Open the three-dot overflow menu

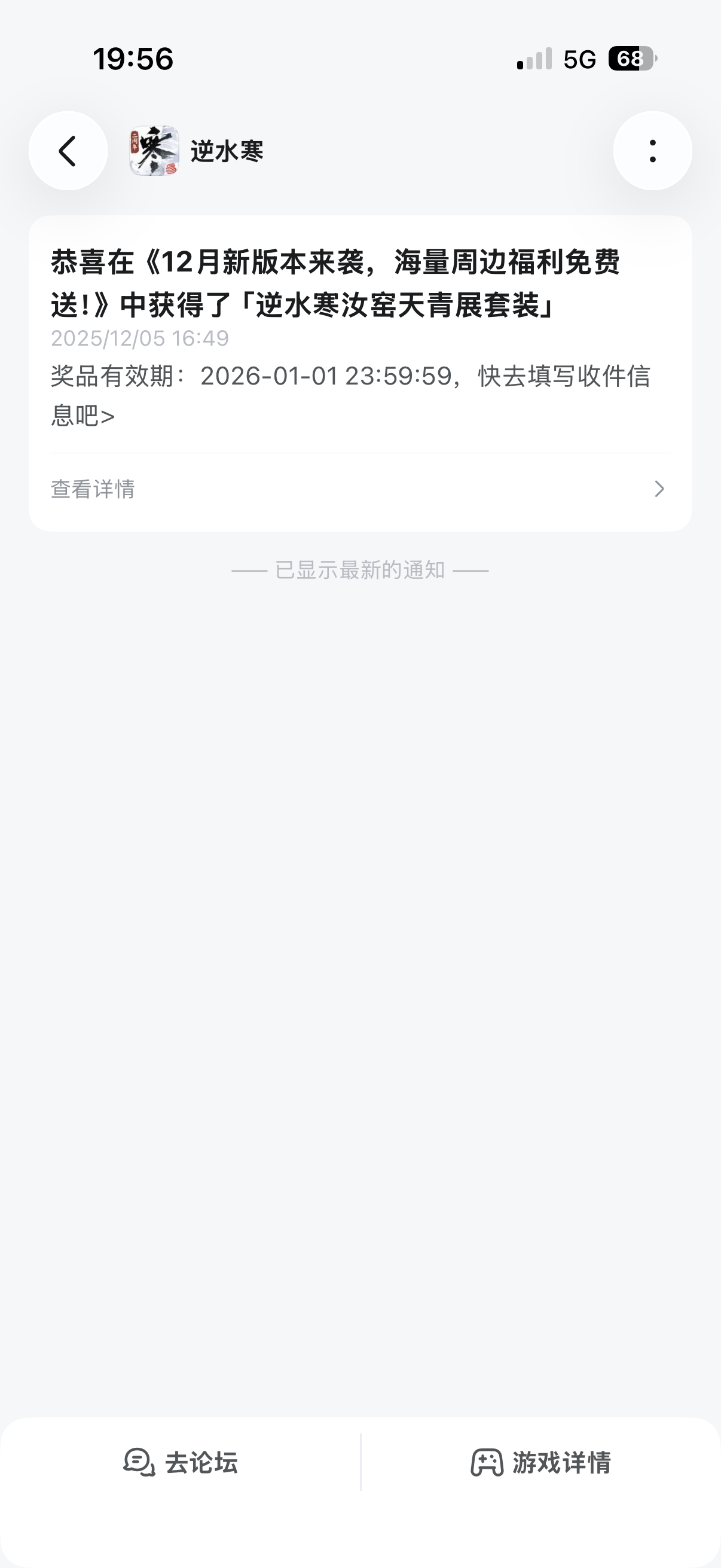pos(652,151)
